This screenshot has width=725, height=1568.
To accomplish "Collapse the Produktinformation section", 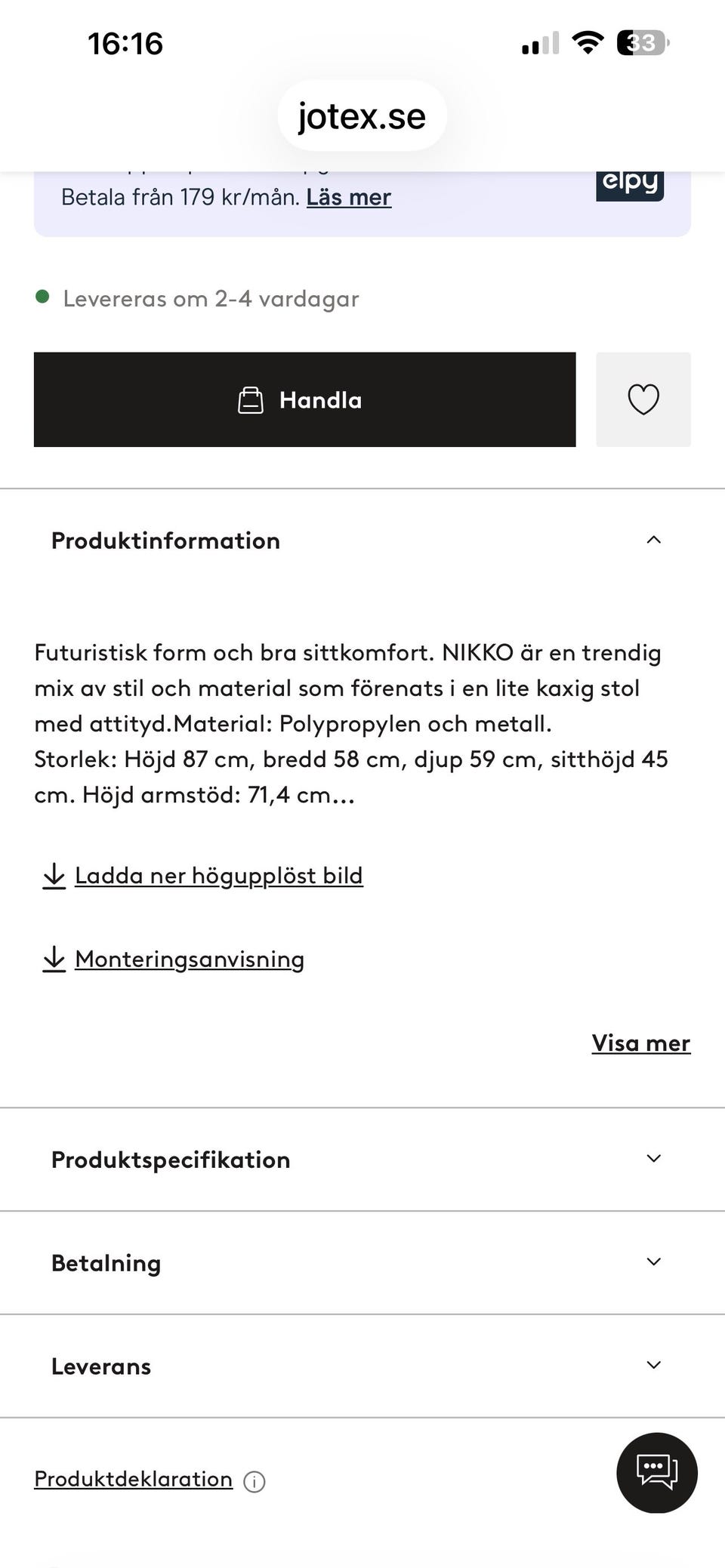I will tap(654, 539).
